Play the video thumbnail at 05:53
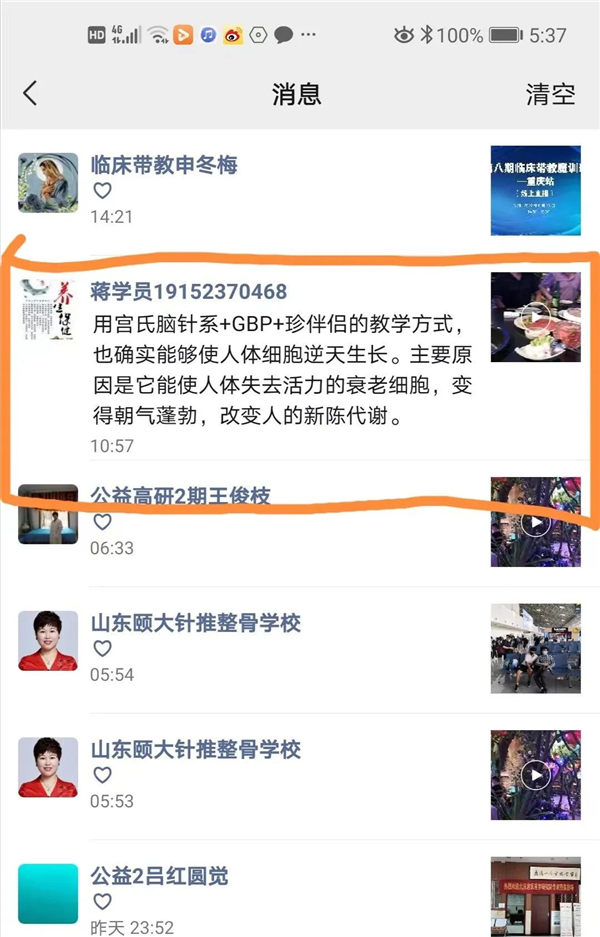The width and height of the screenshot is (600, 937). click(535, 775)
